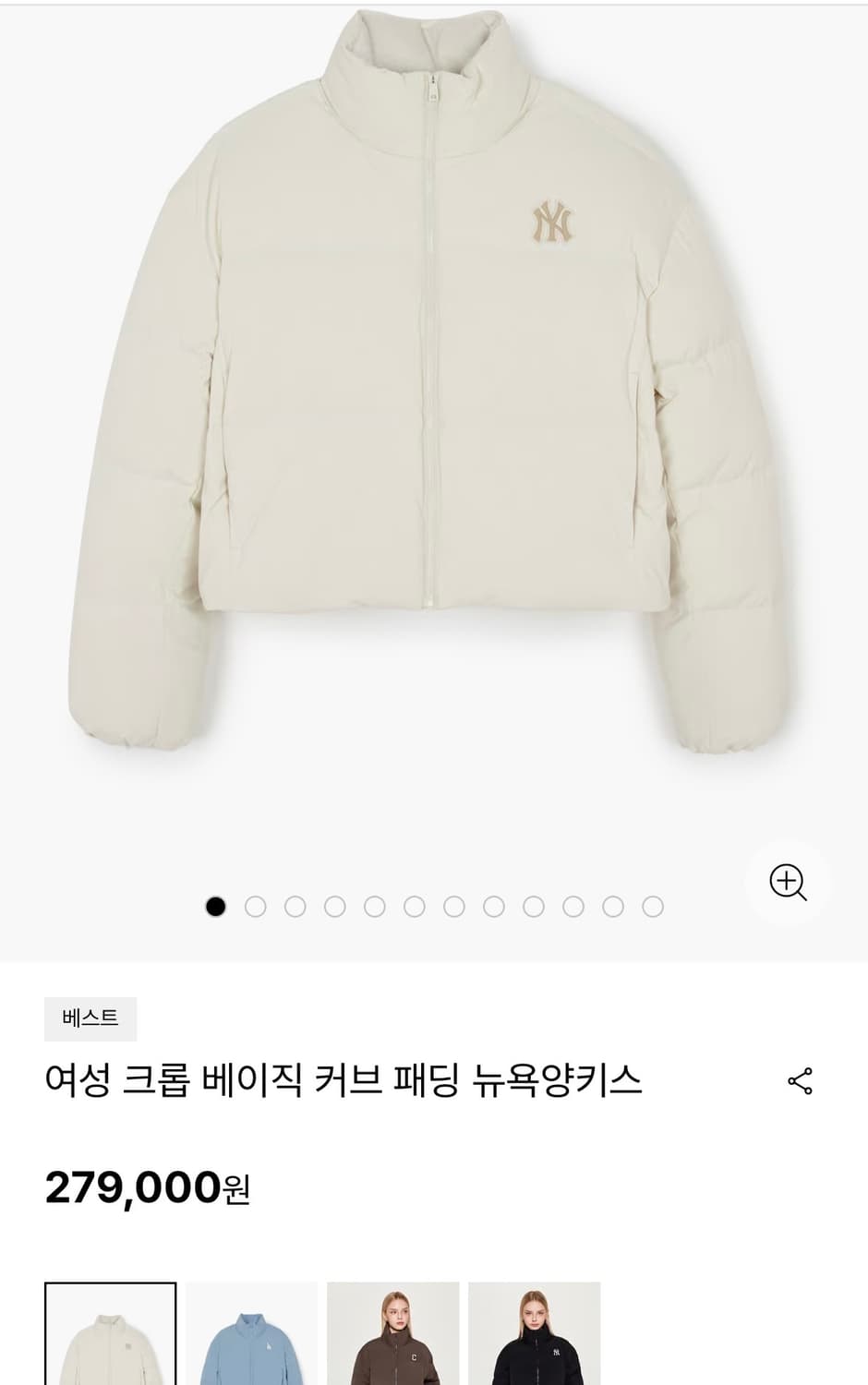868x1385 pixels.
Task: Toggle the sixth image indicator dot
Action: [x=415, y=907]
